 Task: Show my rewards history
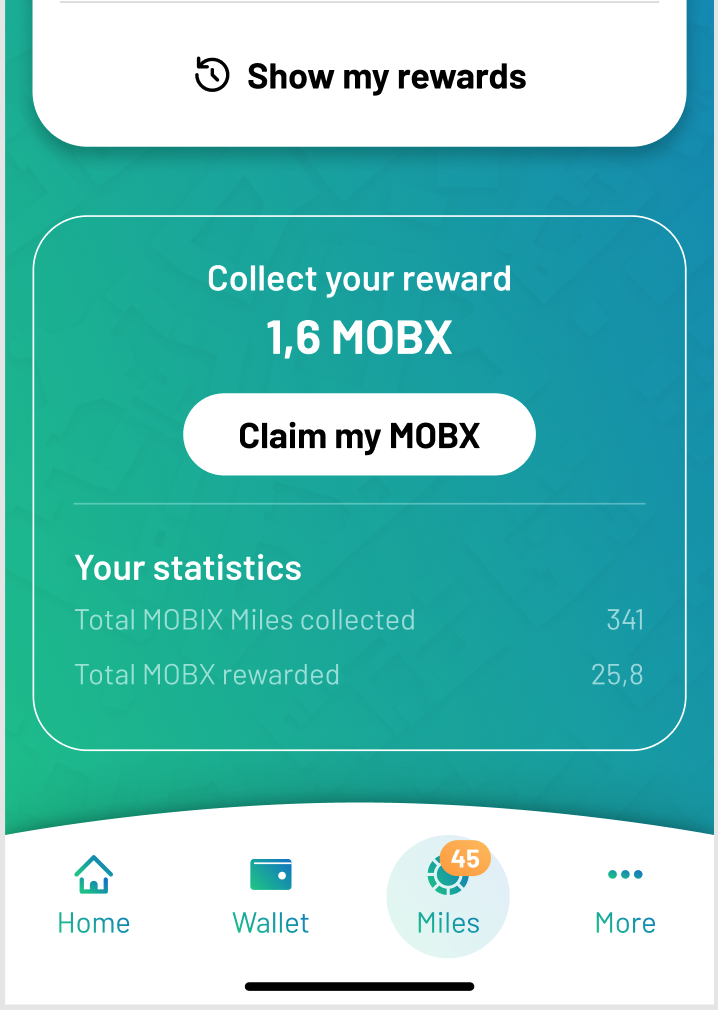pos(360,76)
